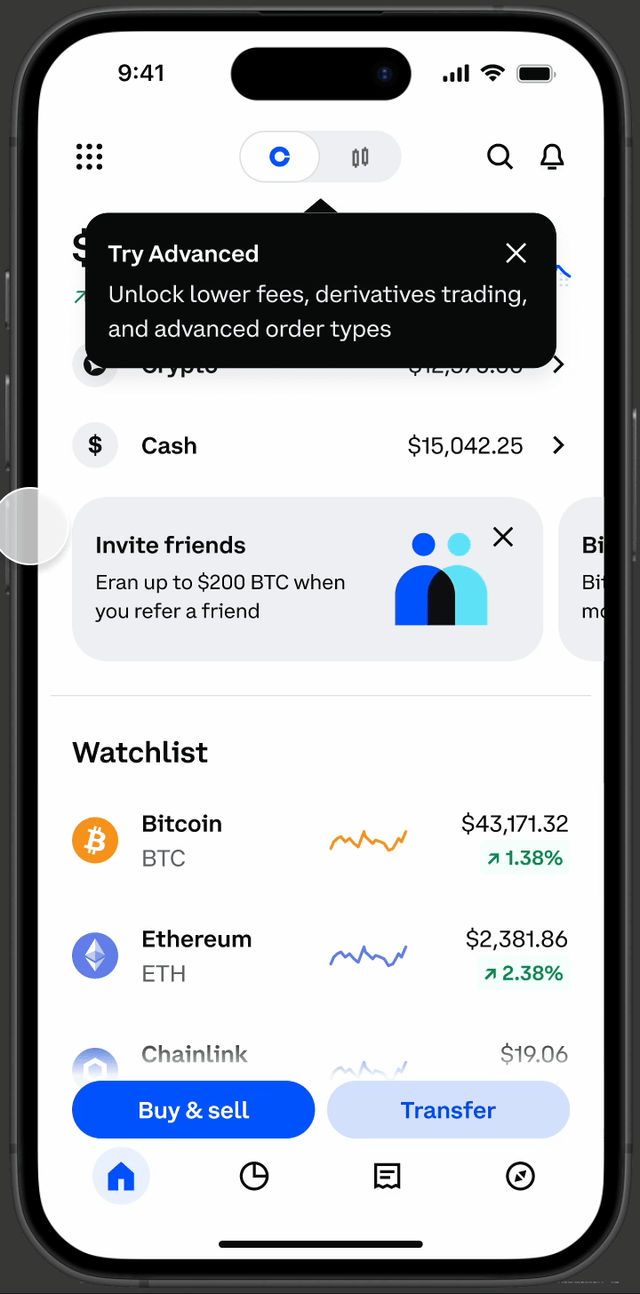Switch to the Explore compass tab

[520, 1176]
